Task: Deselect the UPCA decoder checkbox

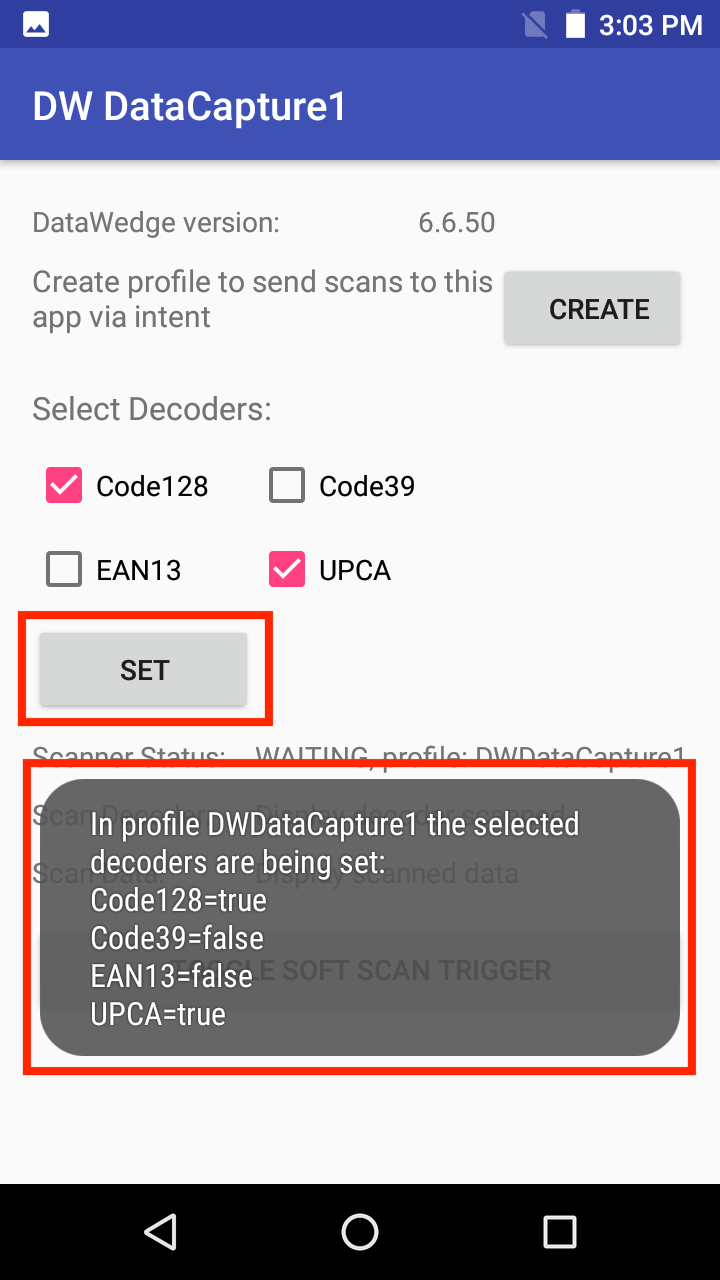Action: tap(287, 570)
